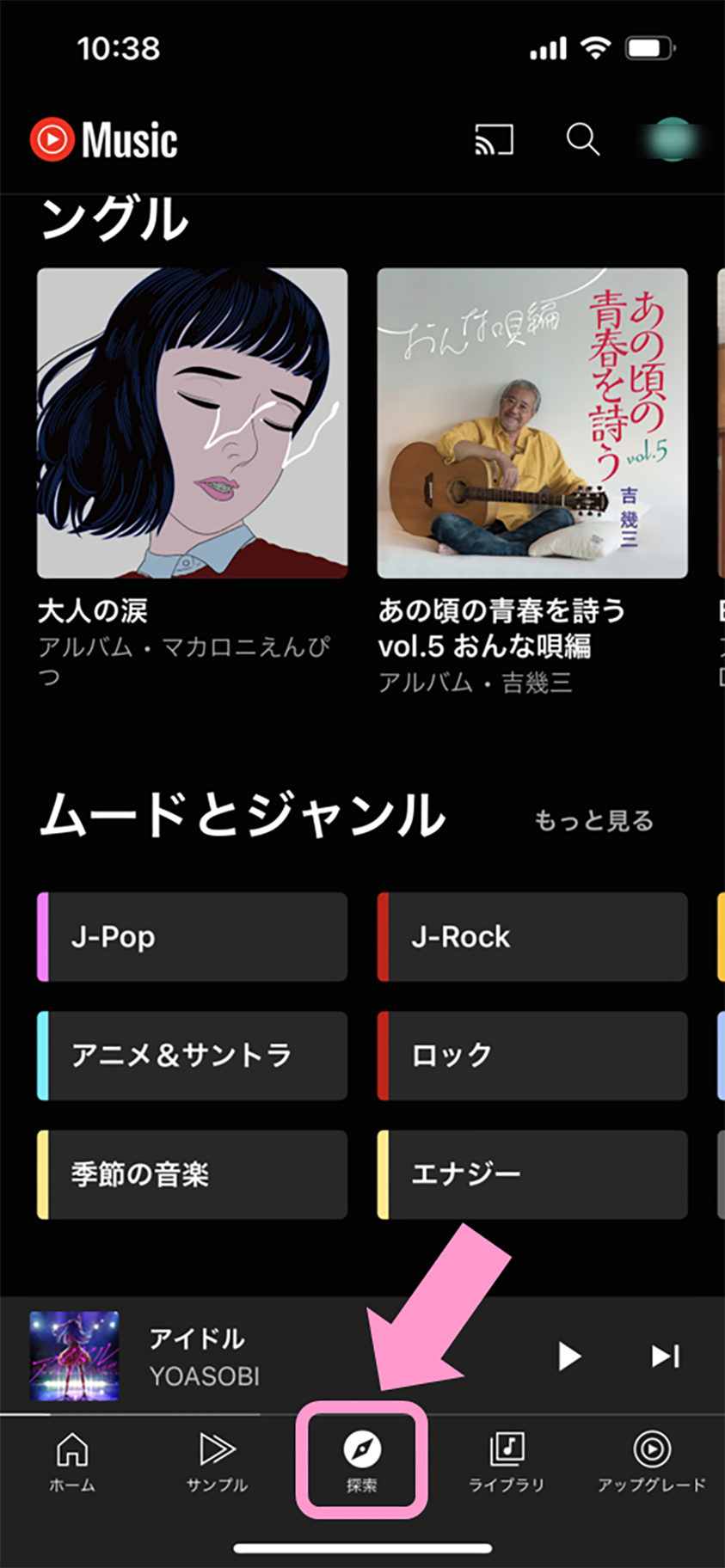Select the J-Rock genre chip
This screenshot has width=725, height=1568.
(531, 936)
